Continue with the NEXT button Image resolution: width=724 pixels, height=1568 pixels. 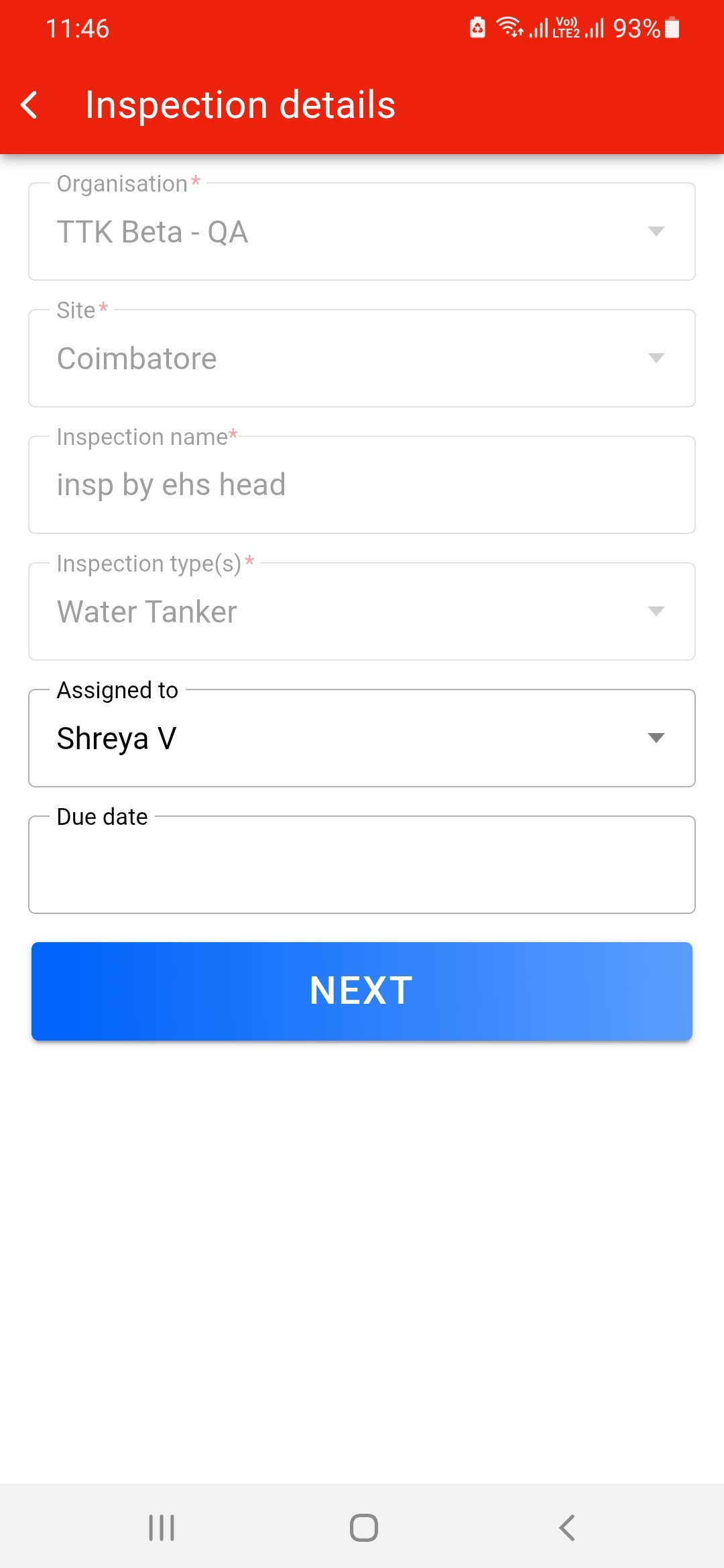[362, 991]
